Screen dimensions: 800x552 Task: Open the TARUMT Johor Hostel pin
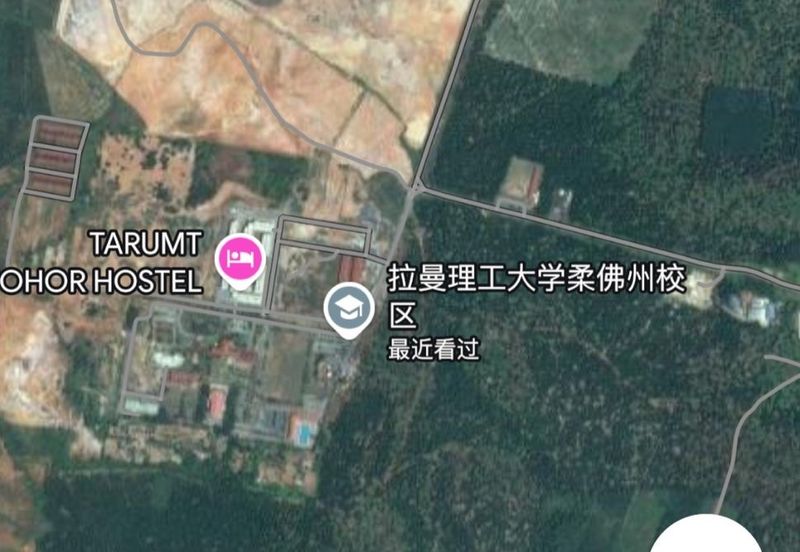[242, 259]
